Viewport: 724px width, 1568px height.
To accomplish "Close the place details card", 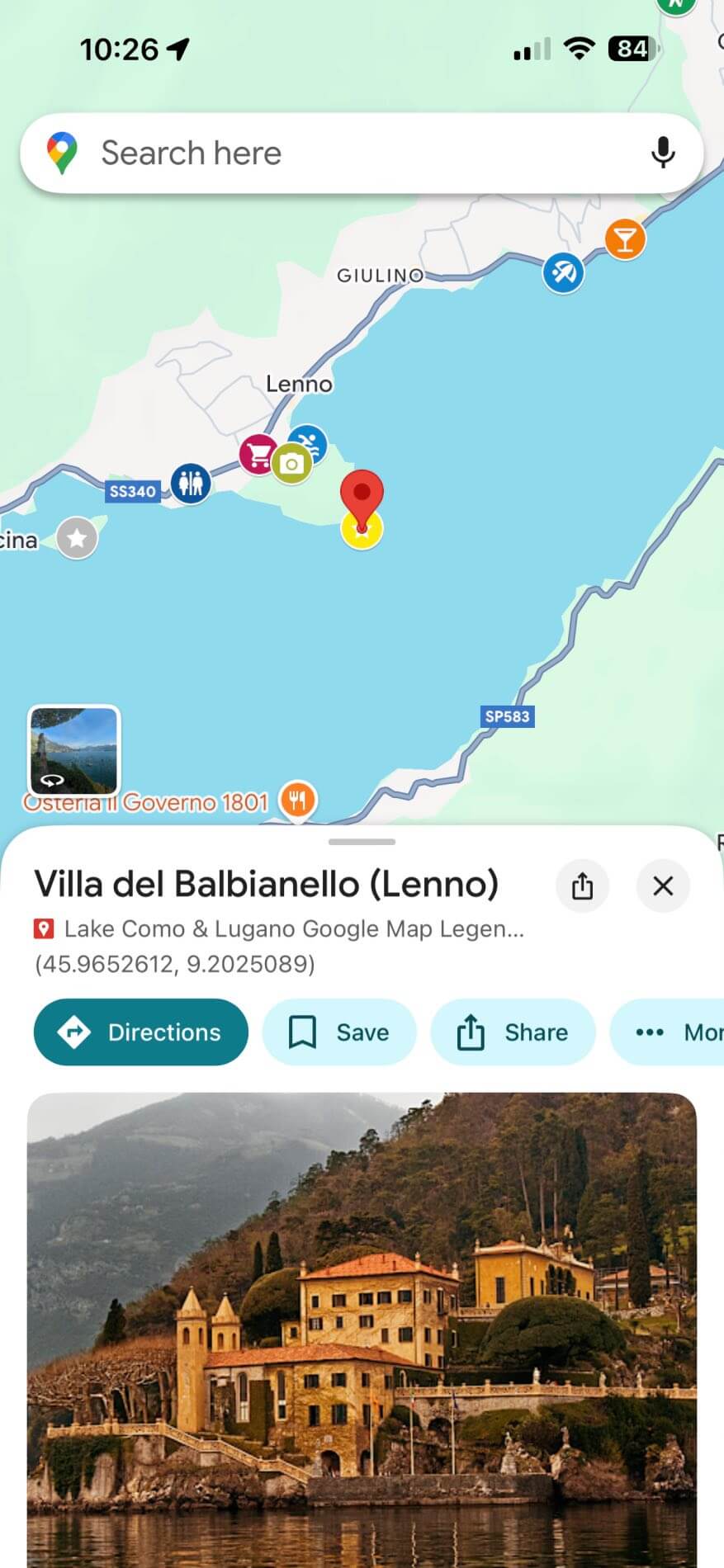I will pos(663,886).
